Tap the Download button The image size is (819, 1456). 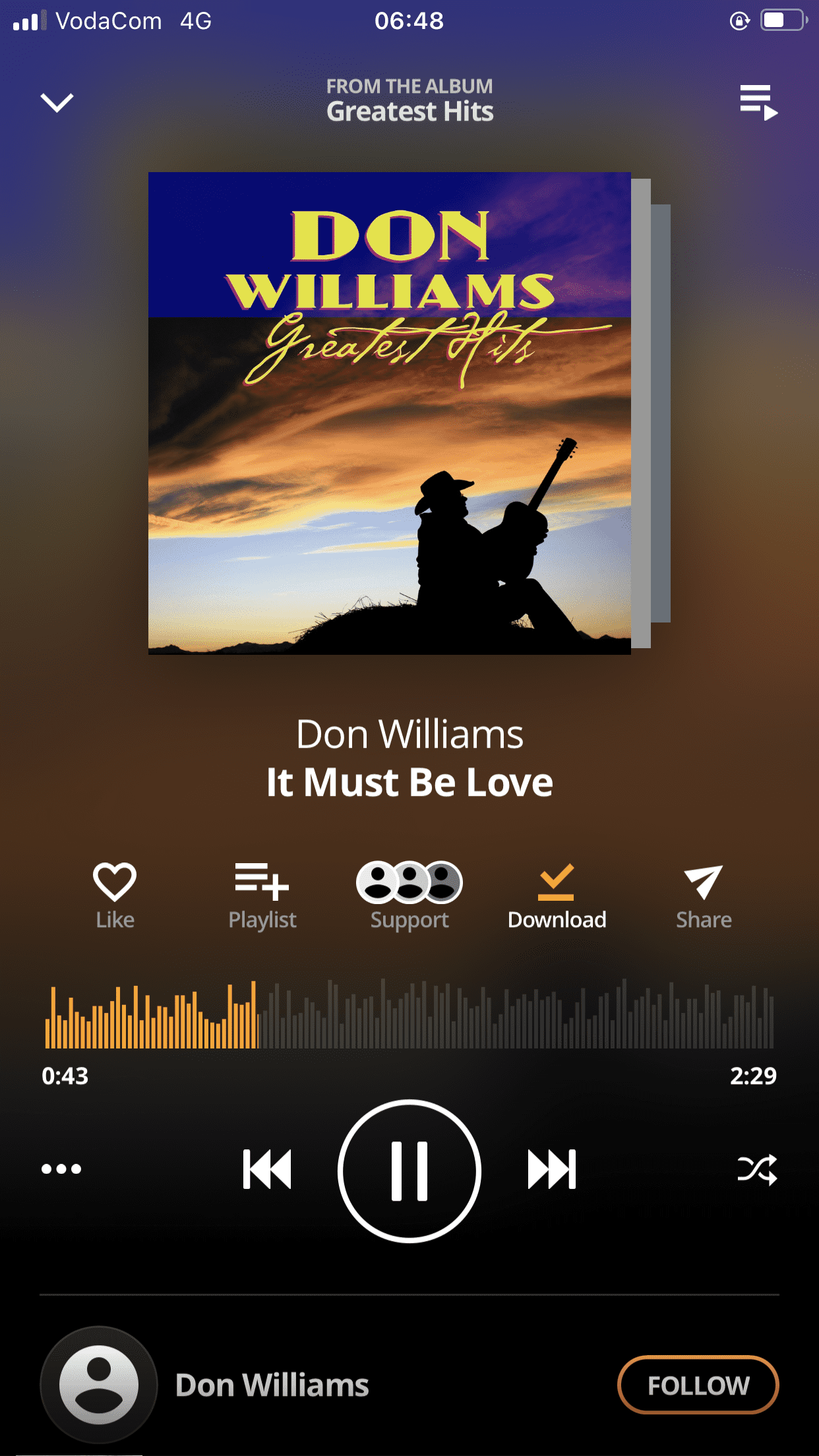pos(557,896)
